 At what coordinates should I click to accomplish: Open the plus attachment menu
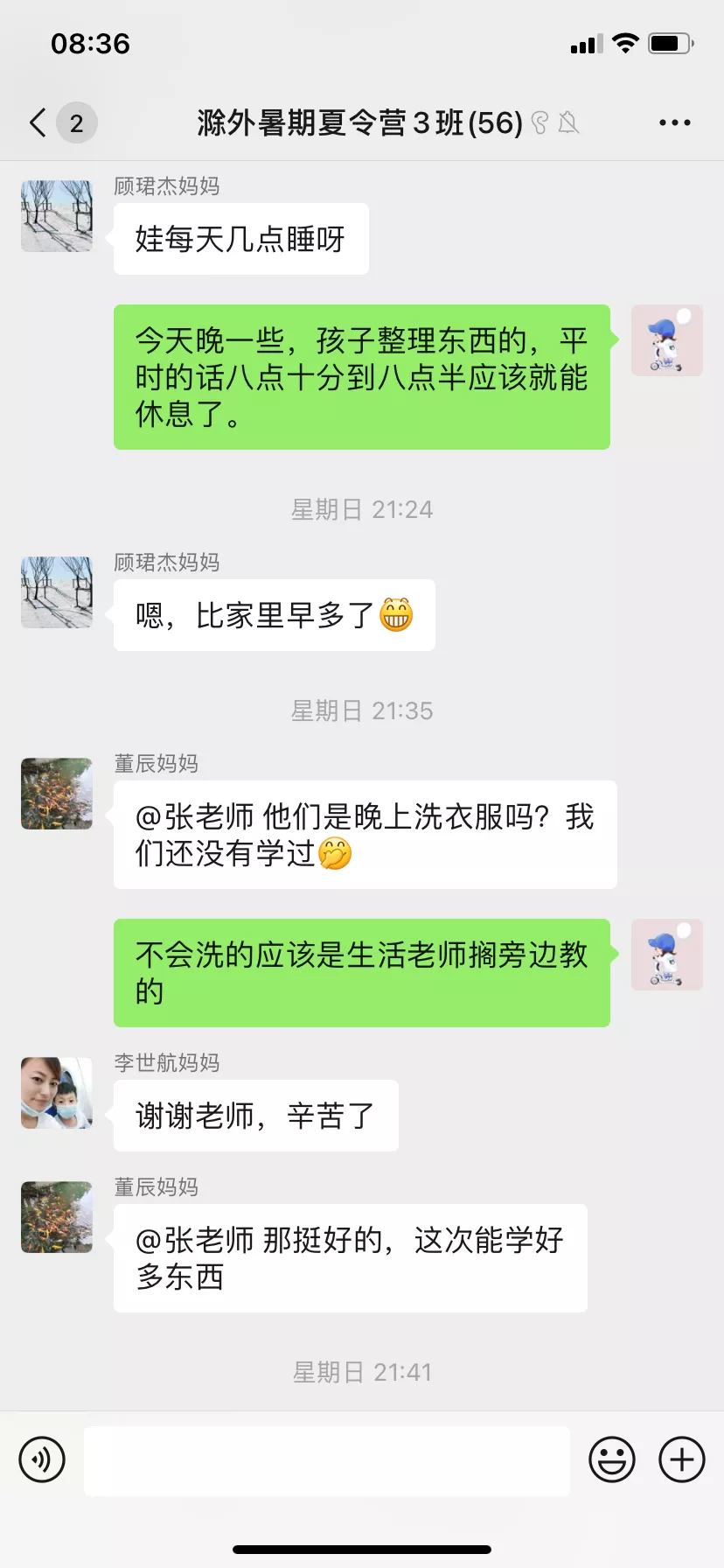point(682,1459)
